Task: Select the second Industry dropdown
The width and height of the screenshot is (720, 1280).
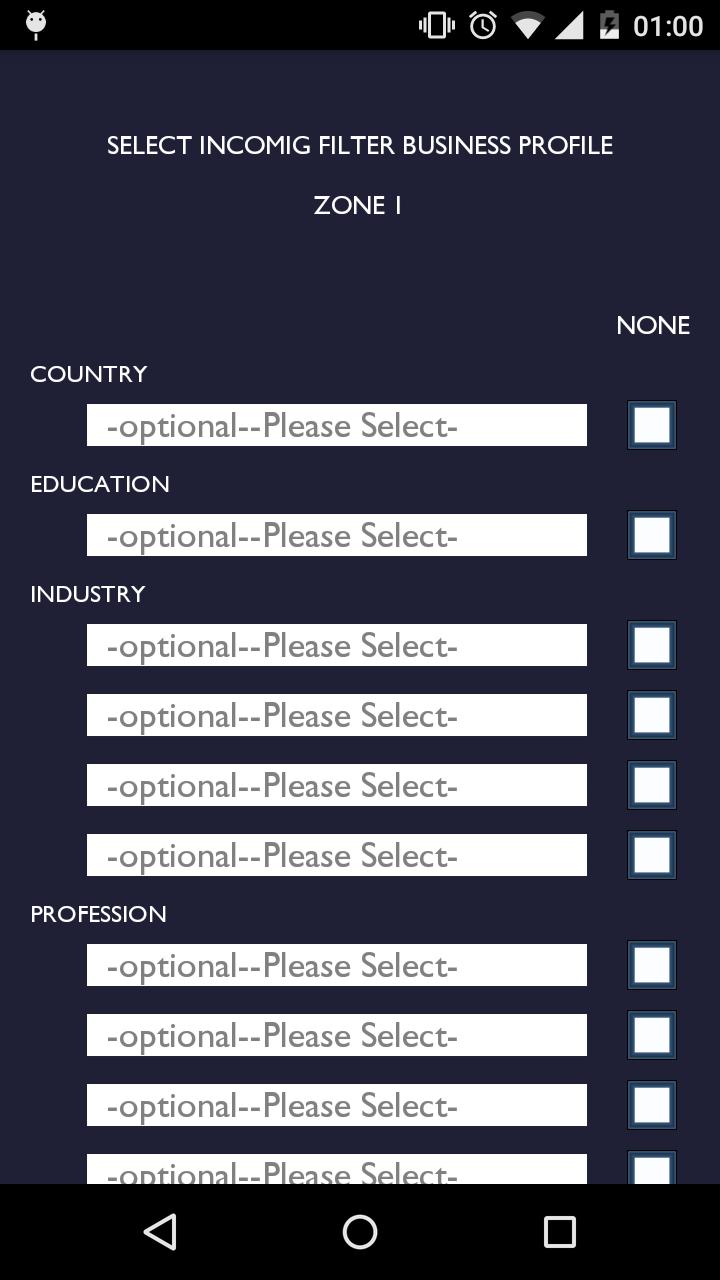Action: point(336,715)
